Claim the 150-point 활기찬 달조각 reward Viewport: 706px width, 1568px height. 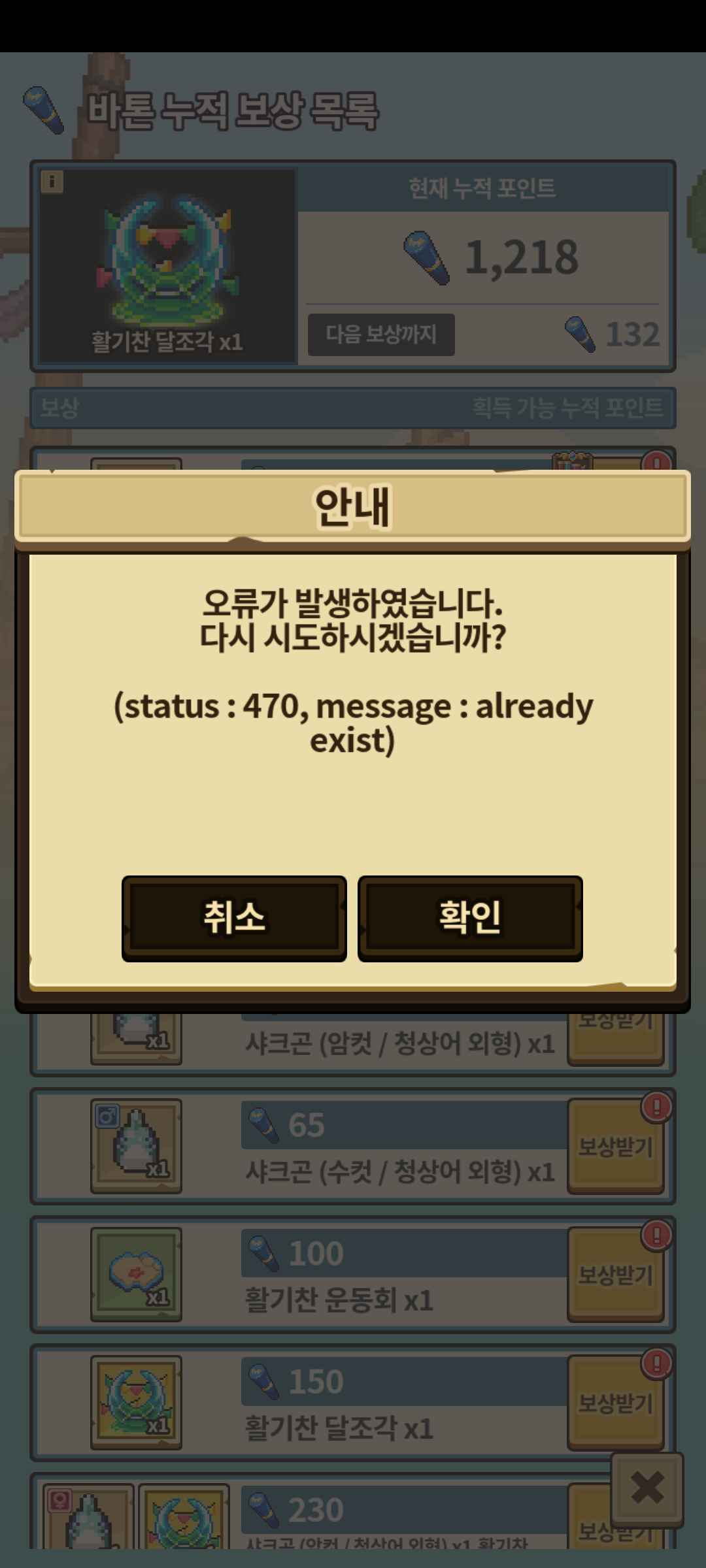coord(615,1403)
